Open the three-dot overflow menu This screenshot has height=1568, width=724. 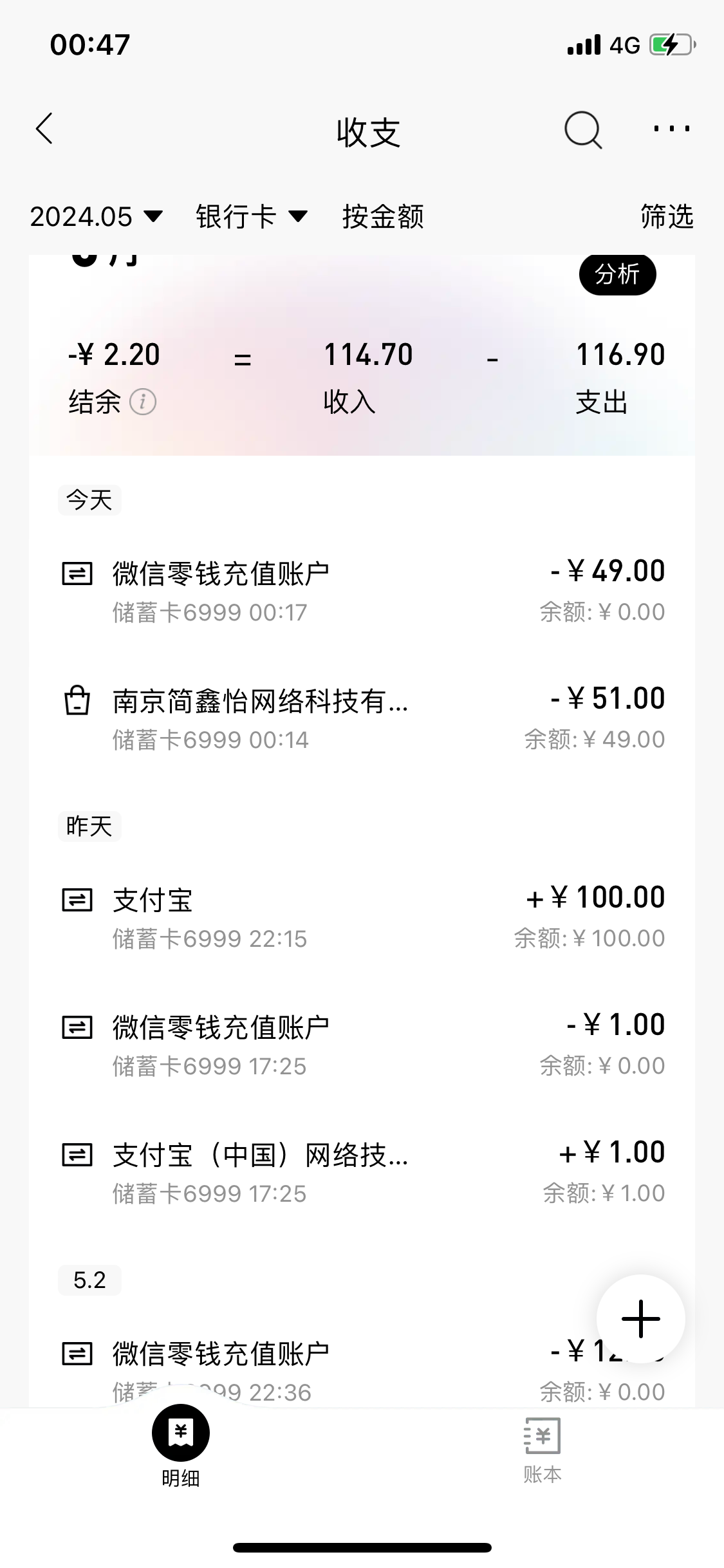671,129
